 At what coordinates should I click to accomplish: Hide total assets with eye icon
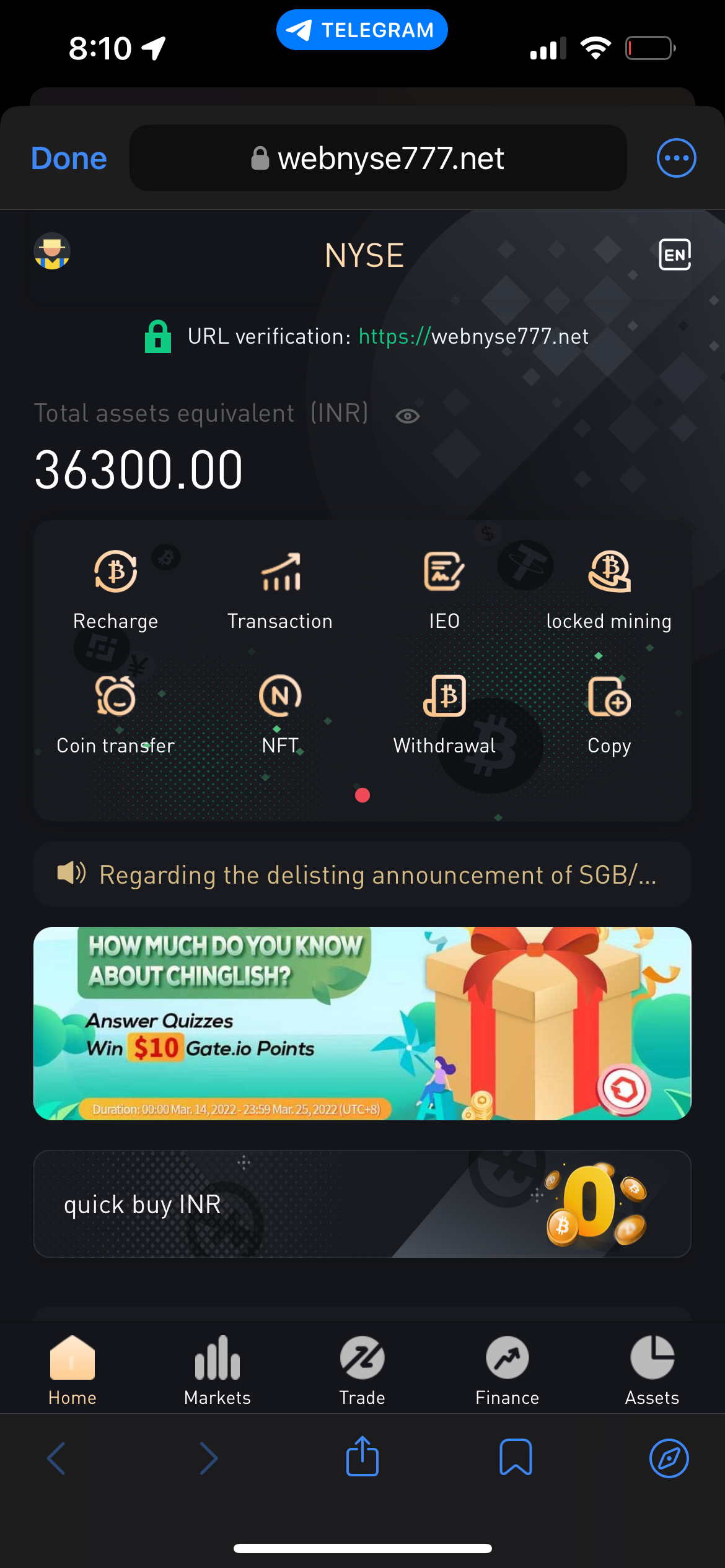407,416
